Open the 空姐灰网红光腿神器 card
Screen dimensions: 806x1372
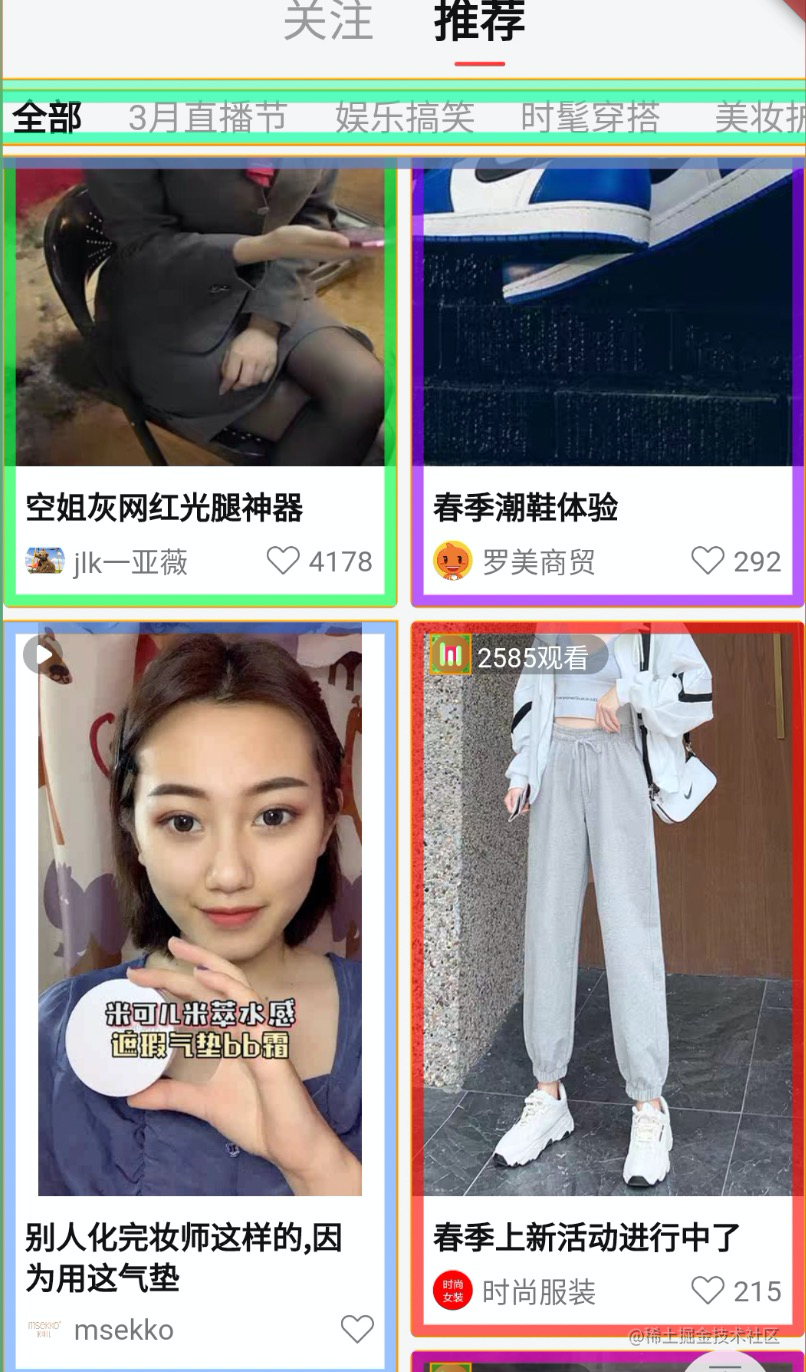pos(199,381)
